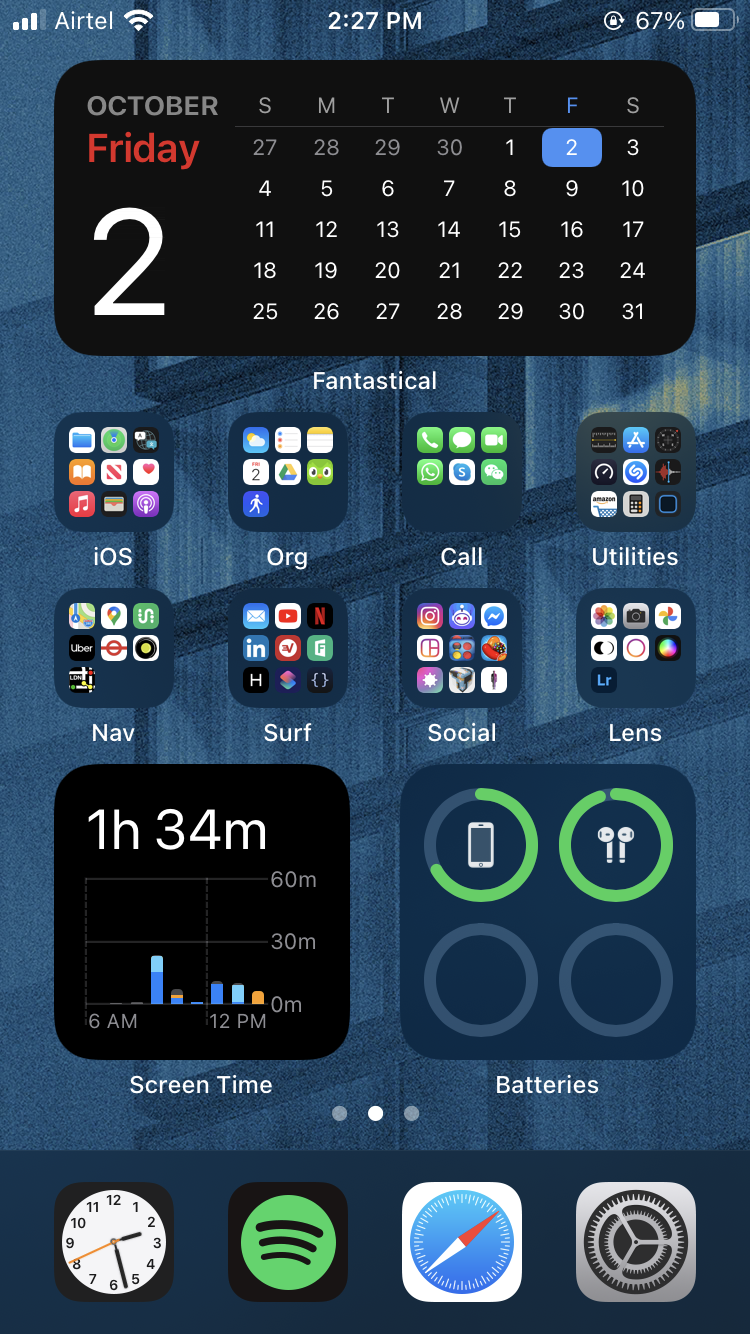Open the Lens folder
Viewport: 750px width, 1334px height.
pyautogui.click(x=635, y=648)
